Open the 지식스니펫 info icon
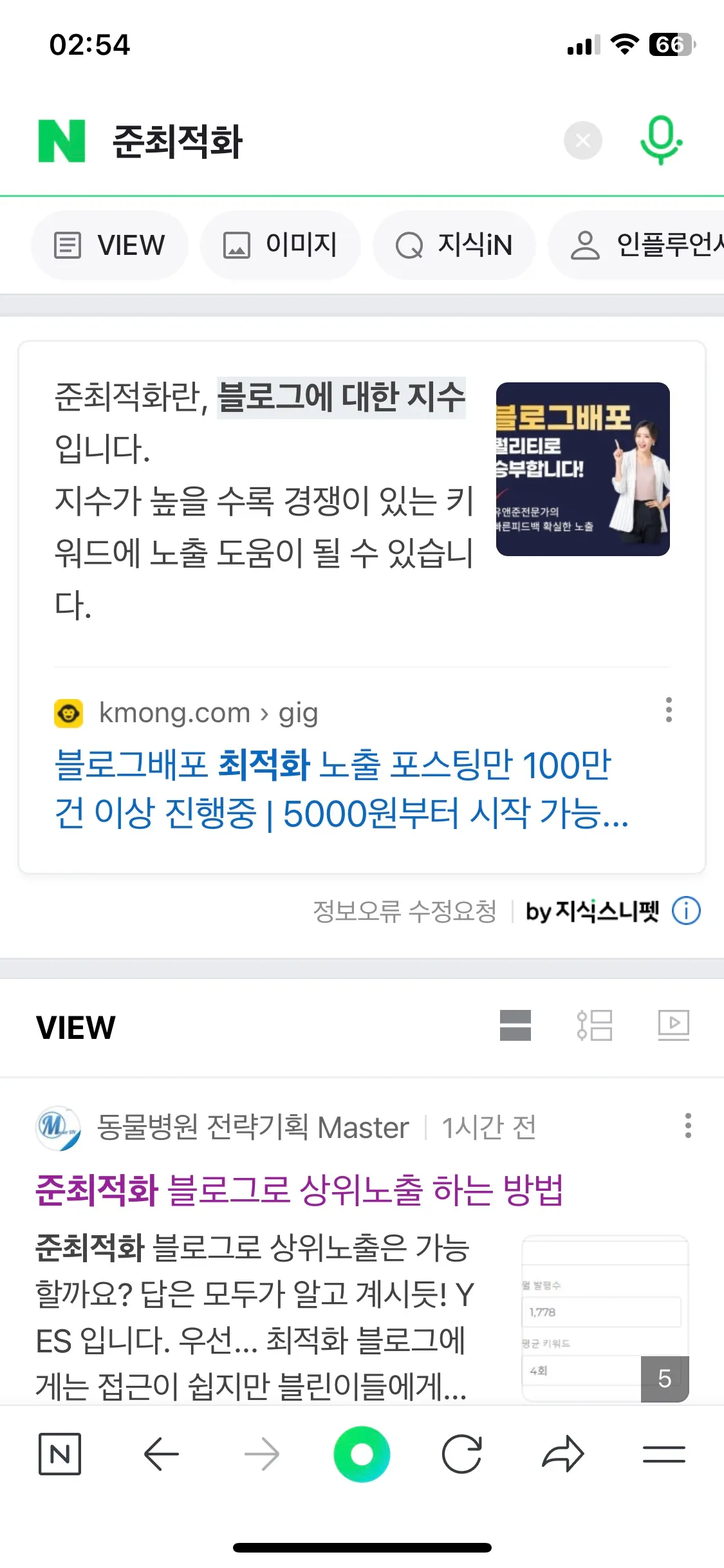Viewport: 724px width, 1568px height. [x=686, y=911]
